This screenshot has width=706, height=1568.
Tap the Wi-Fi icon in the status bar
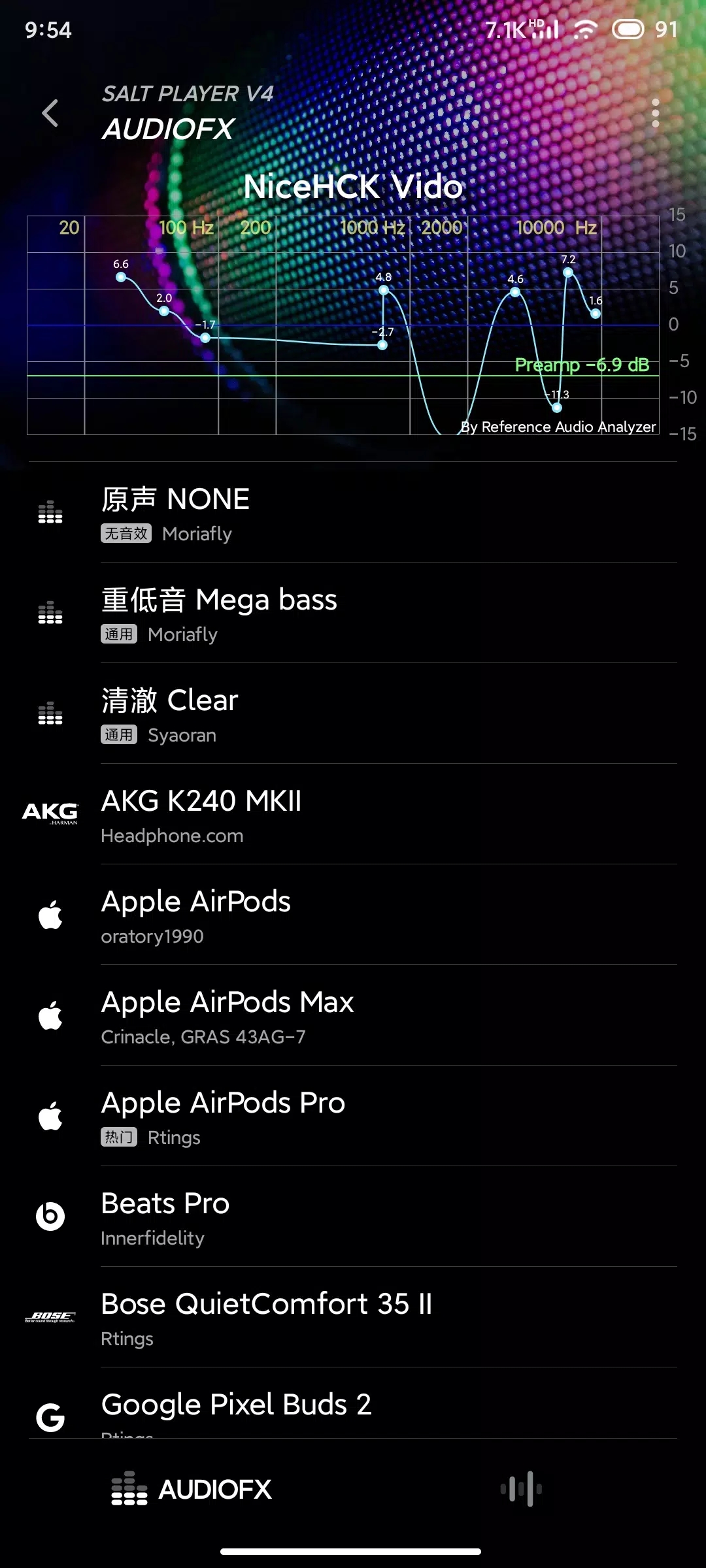pos(586,29)
